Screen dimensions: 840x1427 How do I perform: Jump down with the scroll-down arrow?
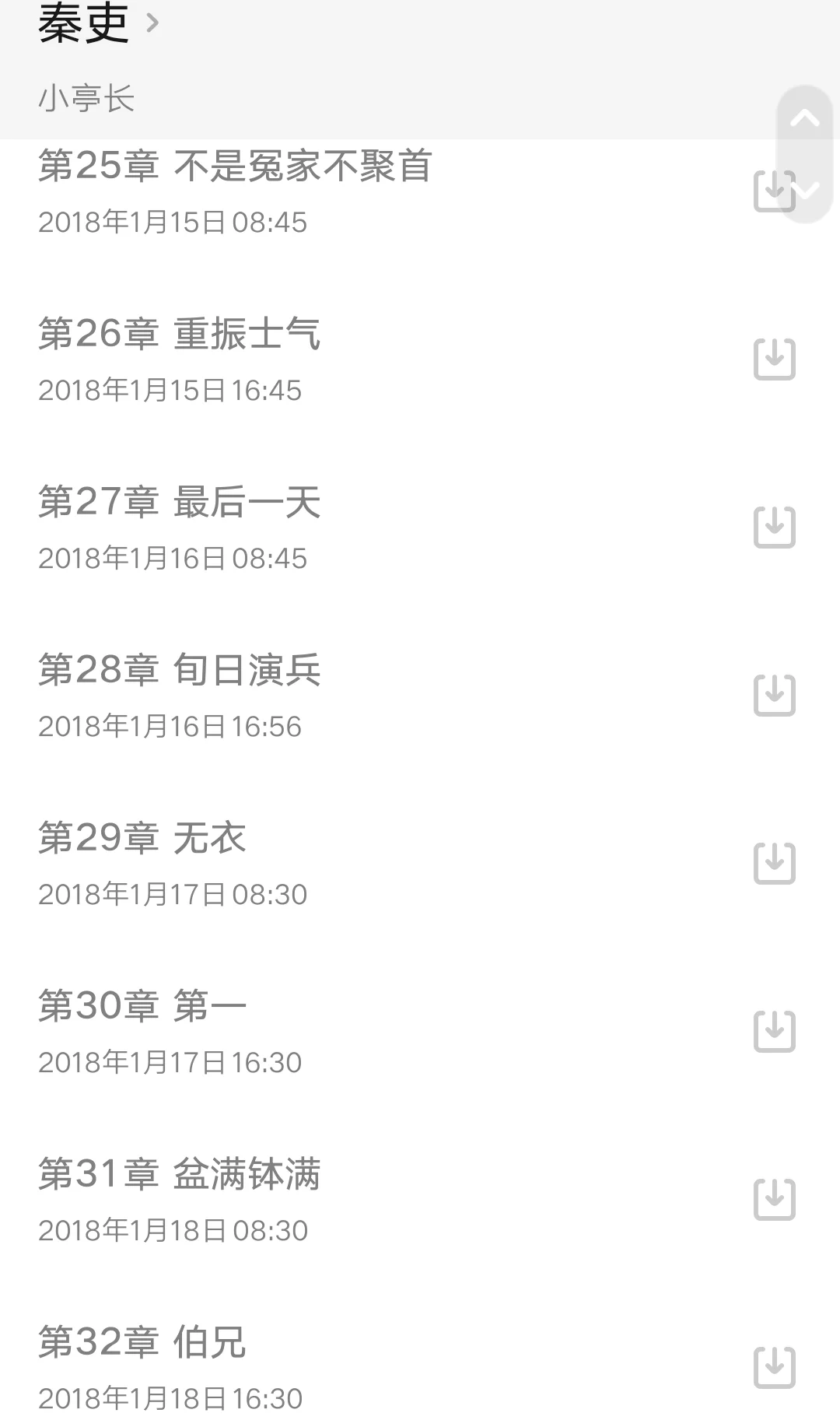tap(805, 189)
